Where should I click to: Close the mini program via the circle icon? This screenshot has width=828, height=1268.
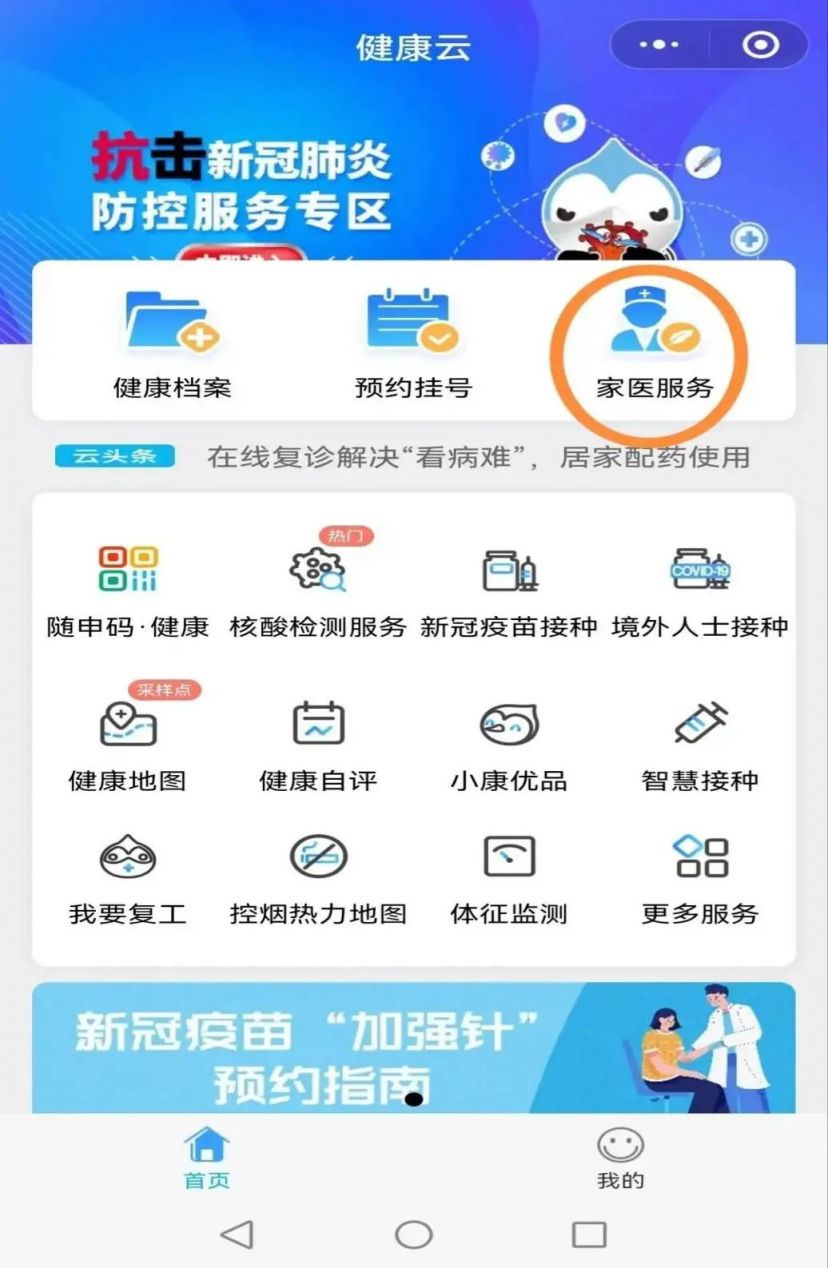click(x=761, y=45)
